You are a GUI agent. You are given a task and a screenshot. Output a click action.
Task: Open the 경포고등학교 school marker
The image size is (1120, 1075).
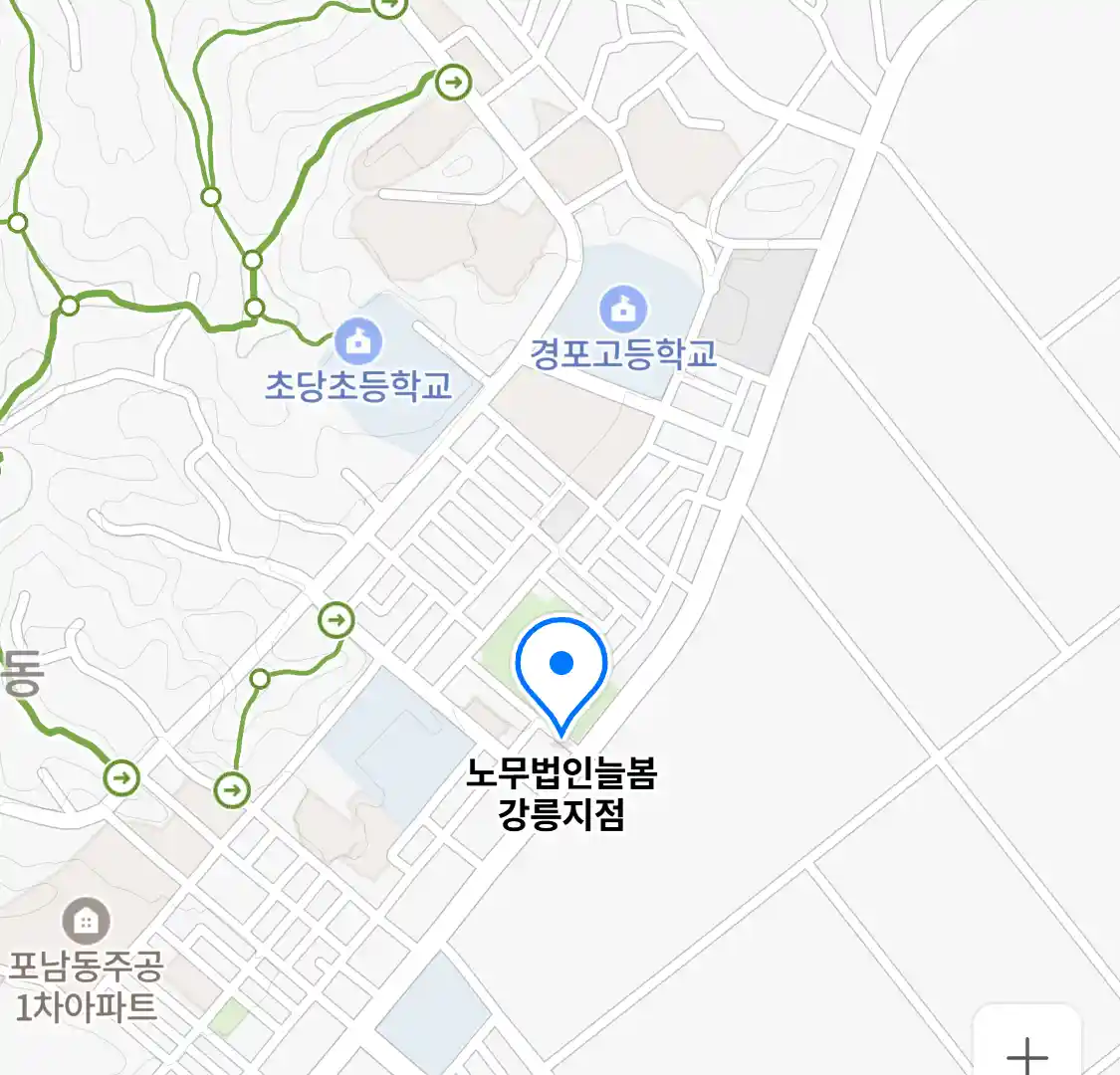tap(623, 311)
